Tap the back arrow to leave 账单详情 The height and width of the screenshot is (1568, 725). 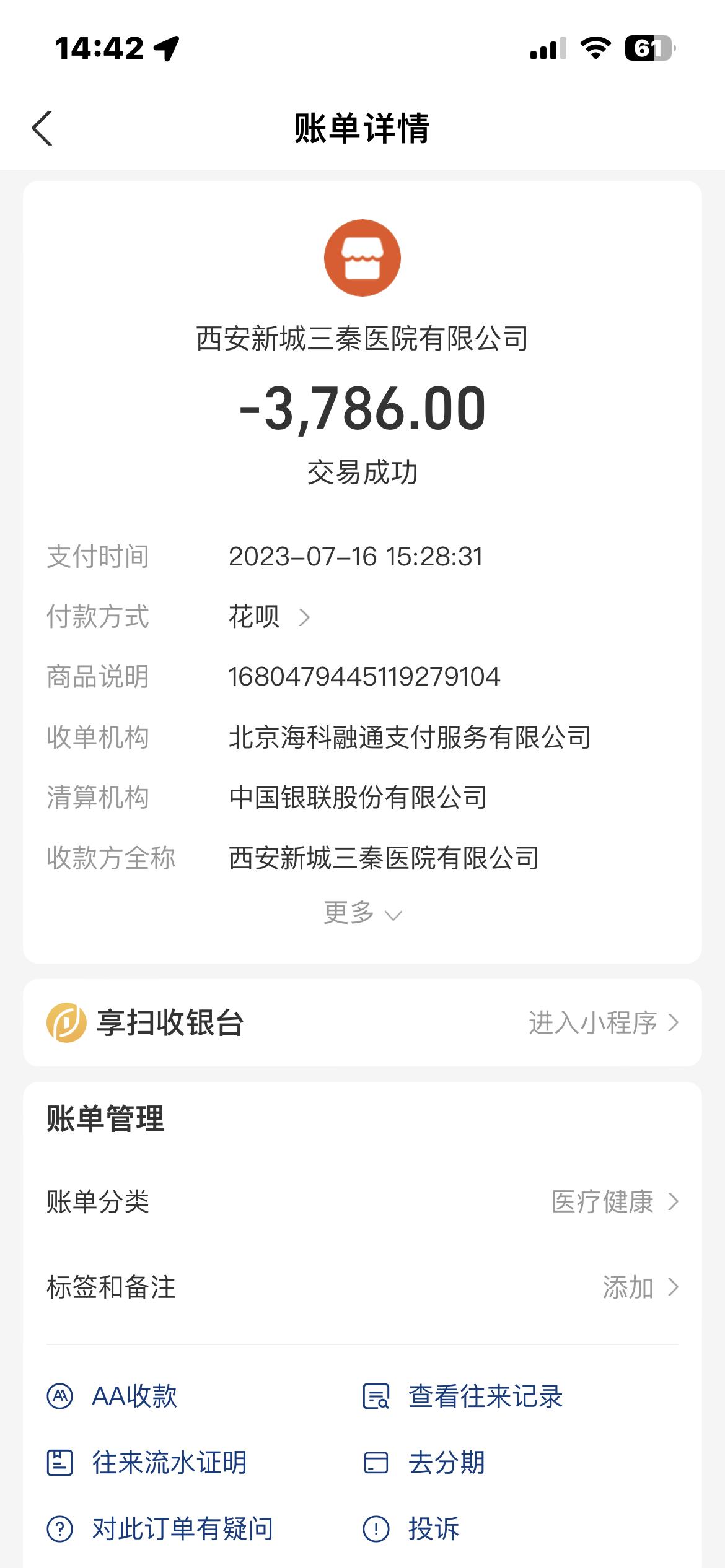pyautogui.click(x=42, y=128)
